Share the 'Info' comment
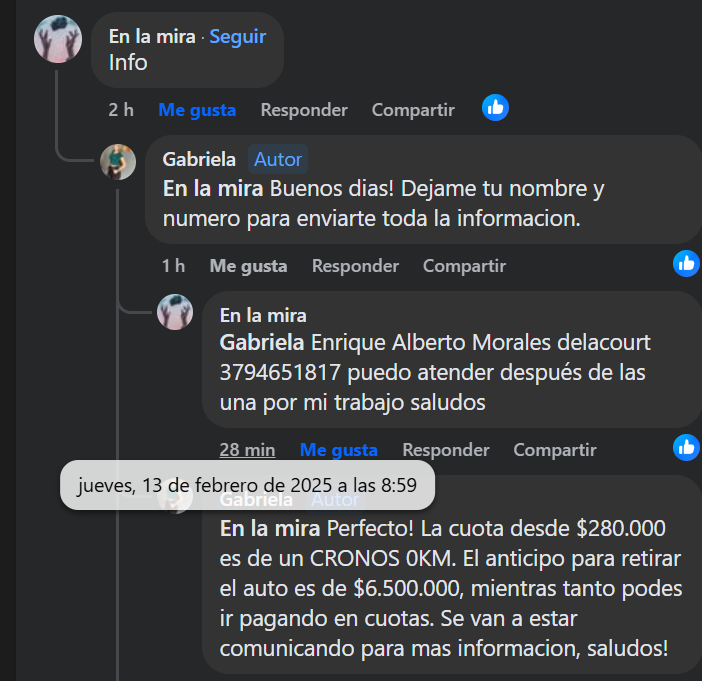Screen dimensions: 702x681 pos(413,110)
